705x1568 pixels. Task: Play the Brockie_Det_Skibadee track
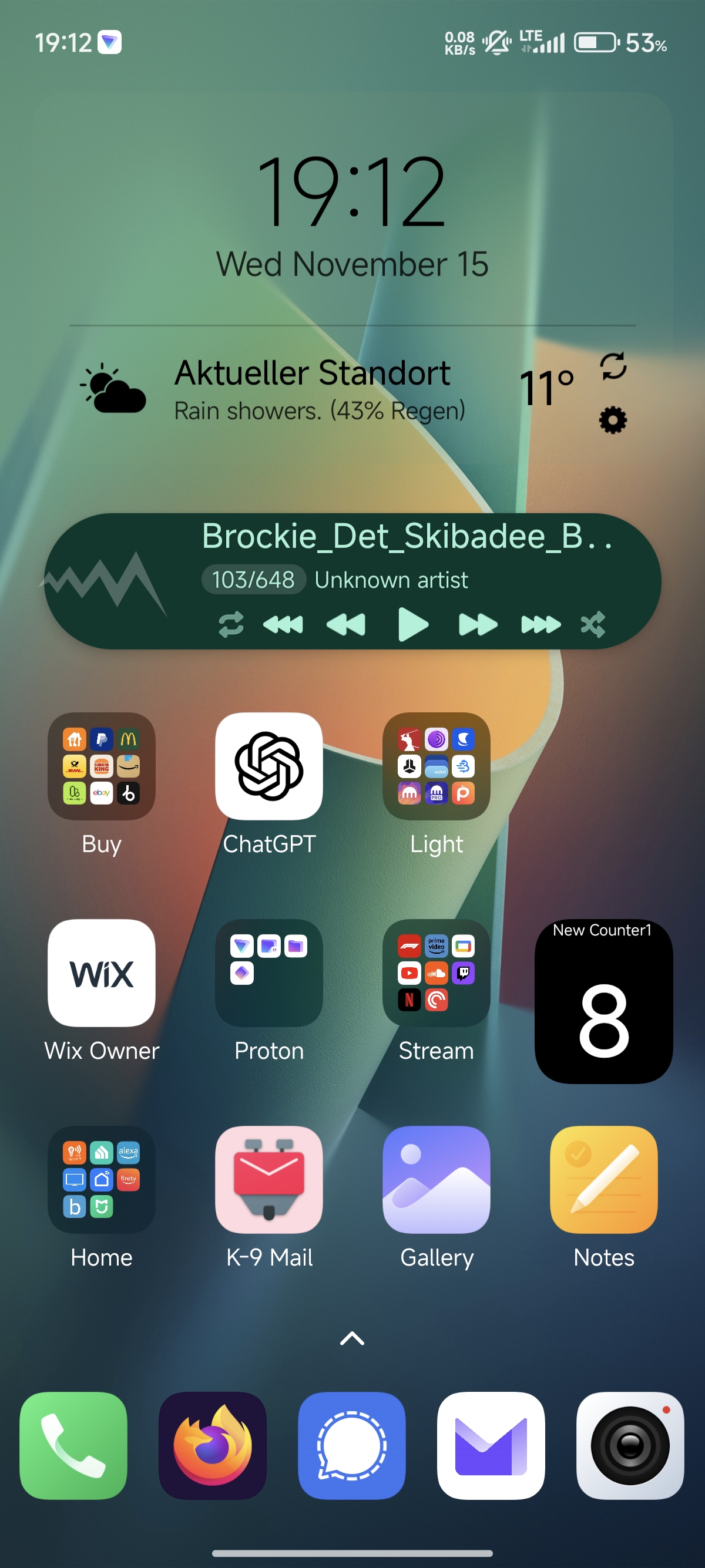coord(414,624)
